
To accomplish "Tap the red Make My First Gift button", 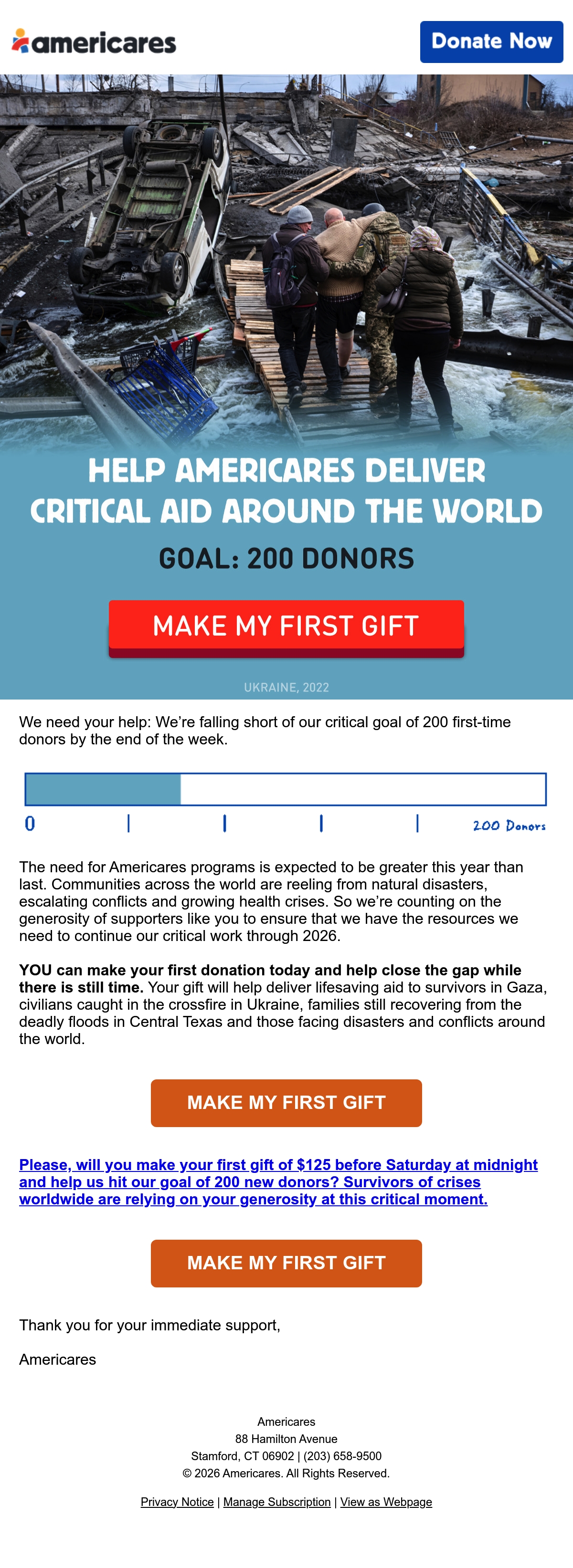I will (286, 628).
